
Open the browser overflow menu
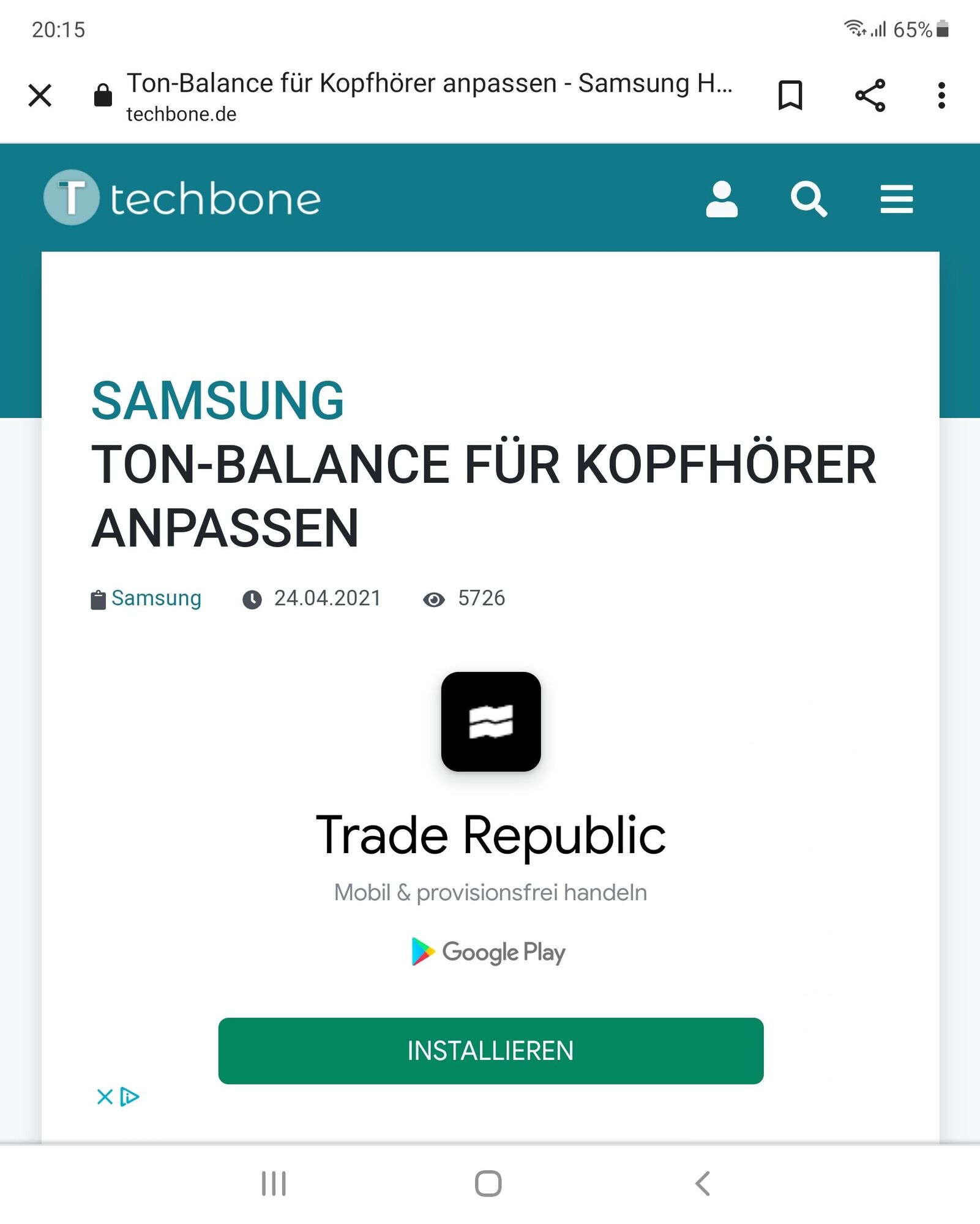pyautogui.click(x=941, y=95)
